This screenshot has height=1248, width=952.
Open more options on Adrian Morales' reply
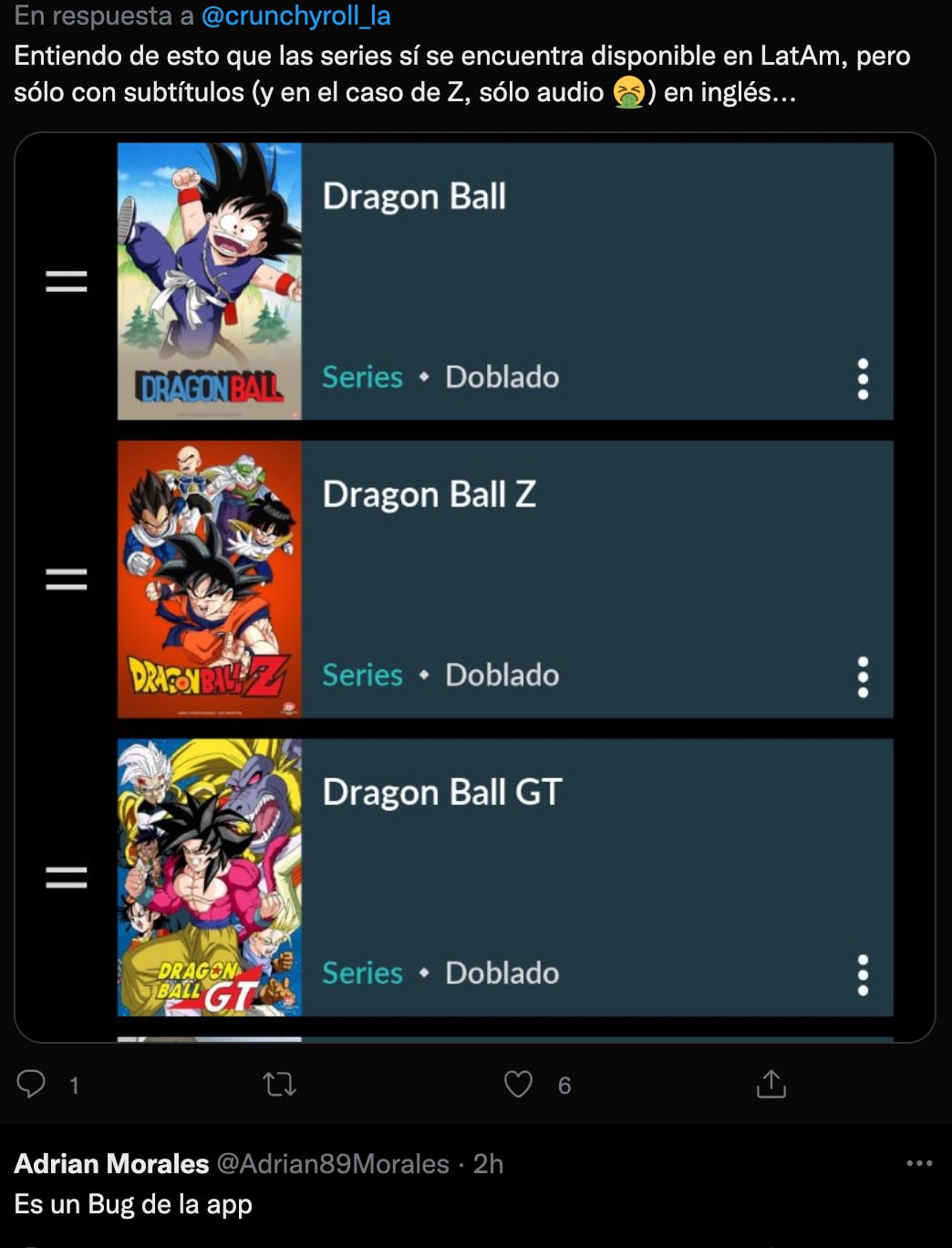pos(918,1163)
